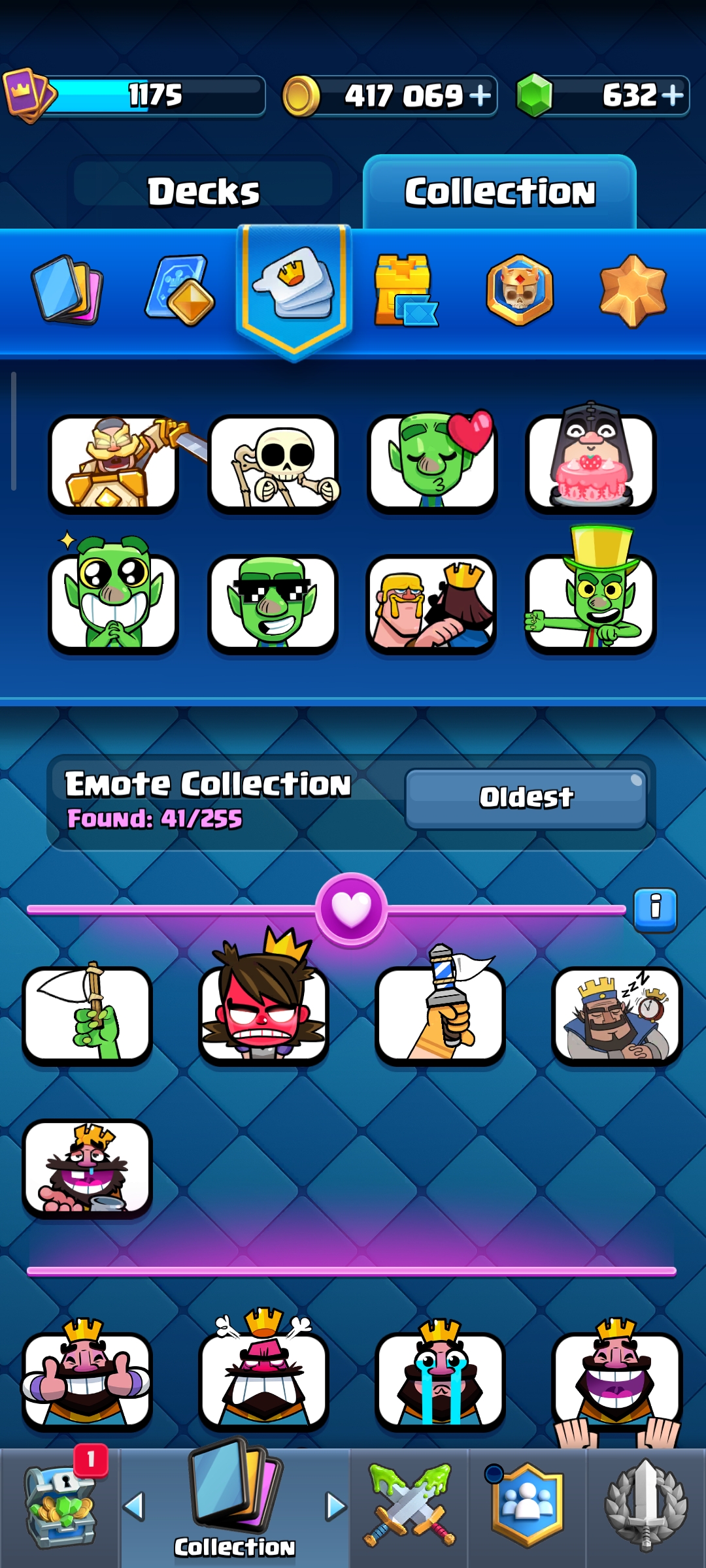This screenshot has width=706, height=1568.
Task: Switch to the Decks tab
Action: coord(203,191)
